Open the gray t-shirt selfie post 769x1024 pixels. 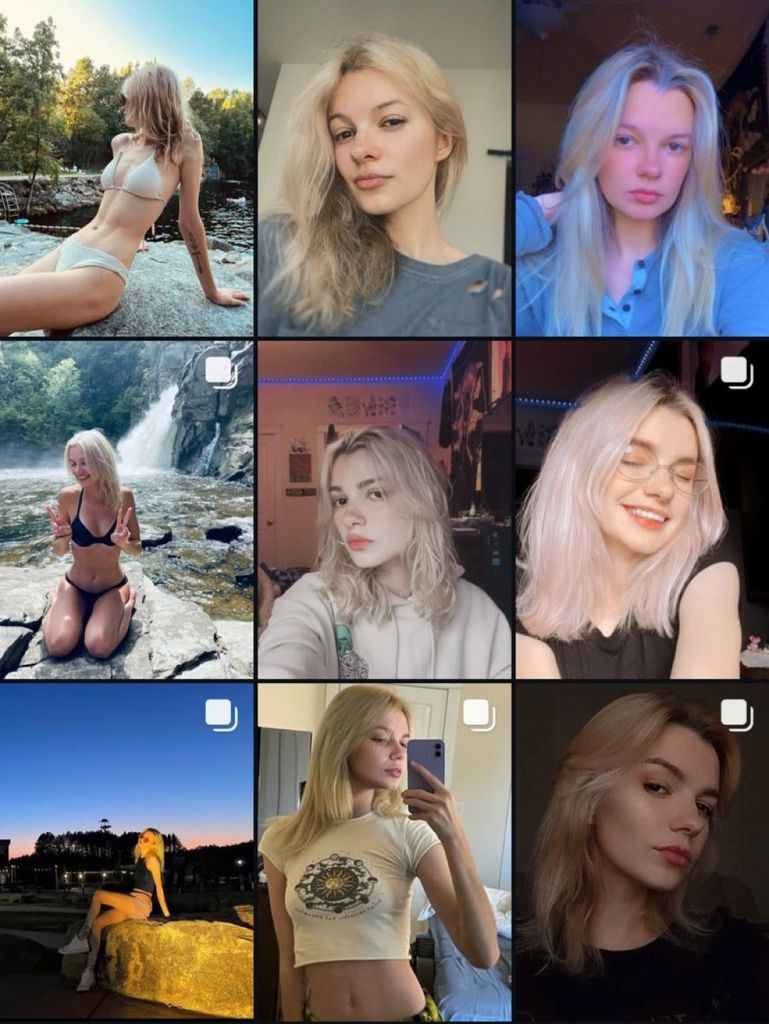tap(384, 168)
